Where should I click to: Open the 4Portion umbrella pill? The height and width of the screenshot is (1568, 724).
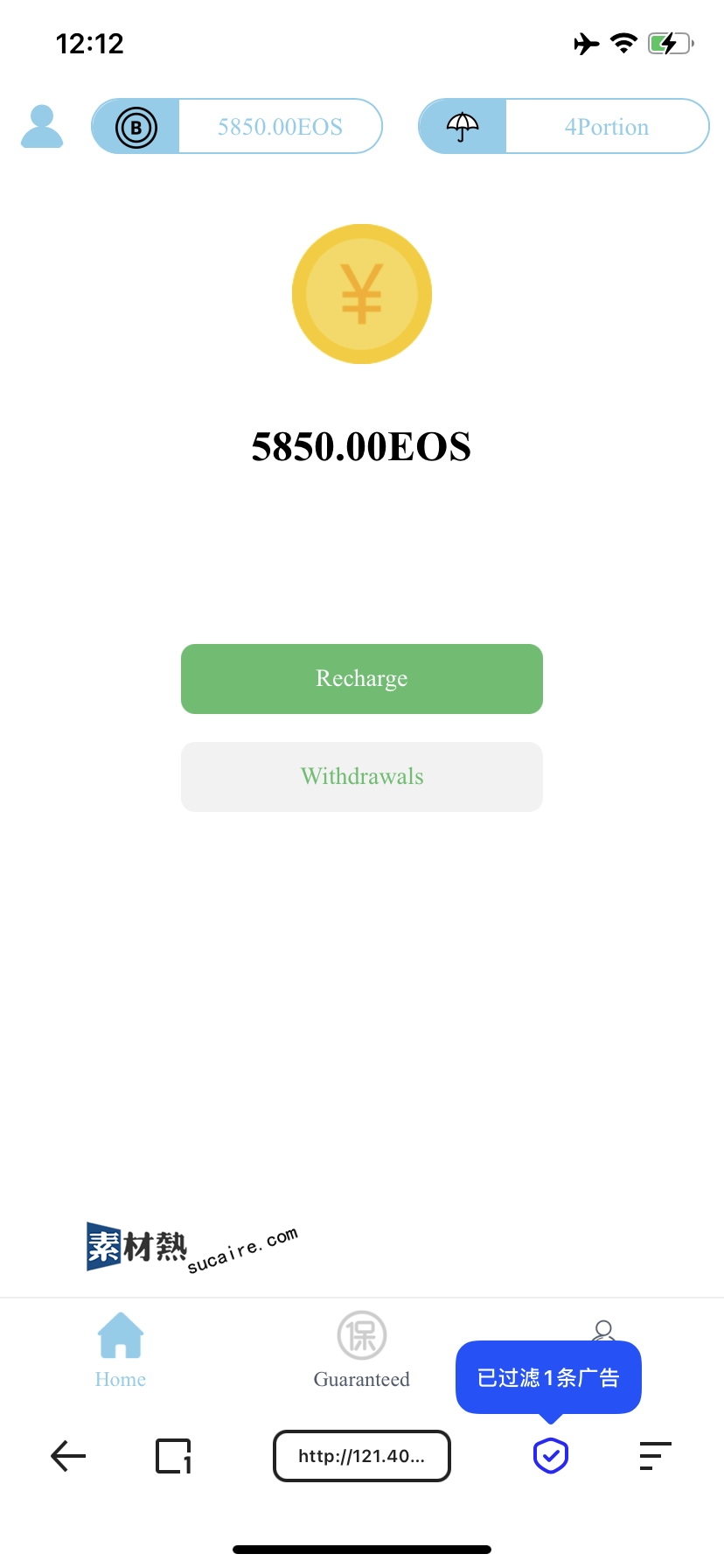coord(564,127)
